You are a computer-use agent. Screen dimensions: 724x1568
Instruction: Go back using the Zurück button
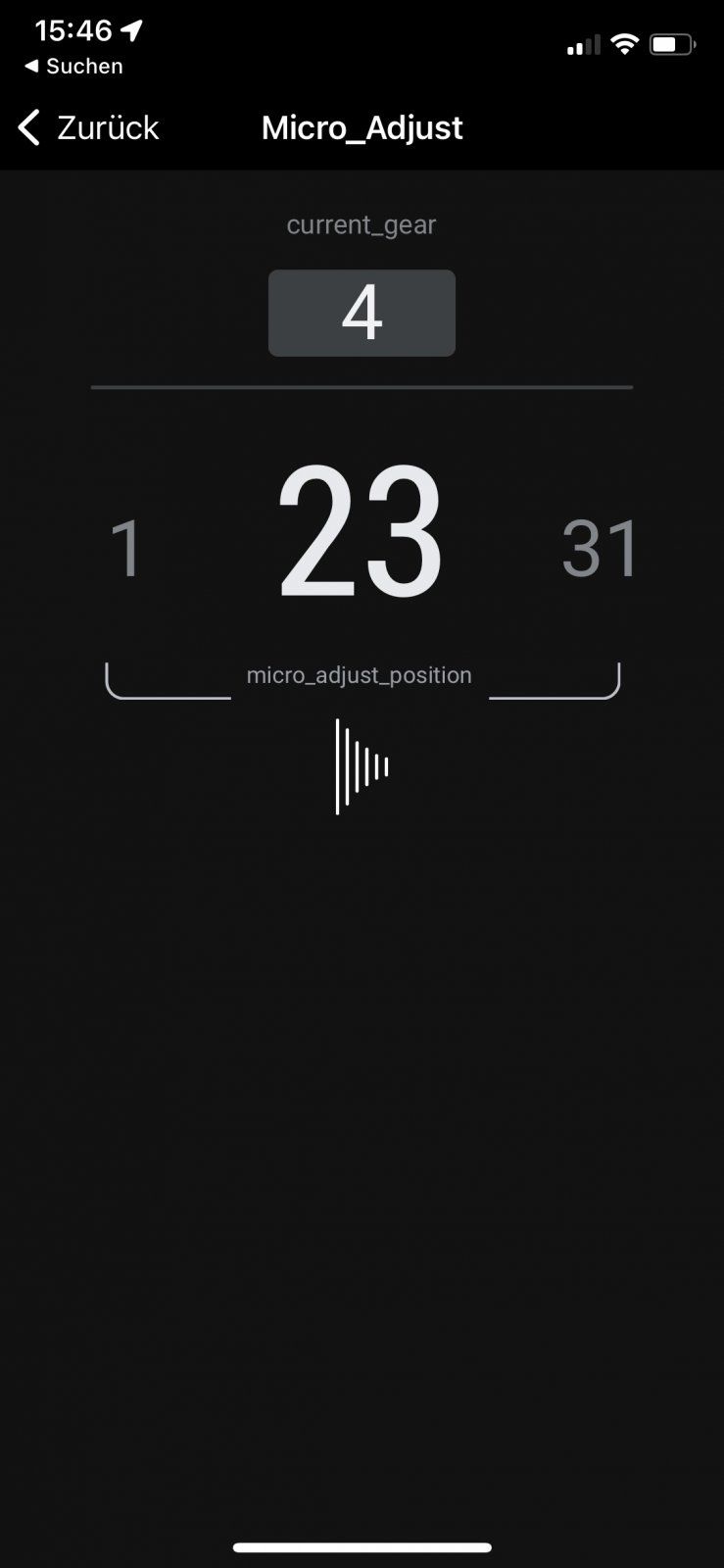pyautogui.click(x=89, y=127)
